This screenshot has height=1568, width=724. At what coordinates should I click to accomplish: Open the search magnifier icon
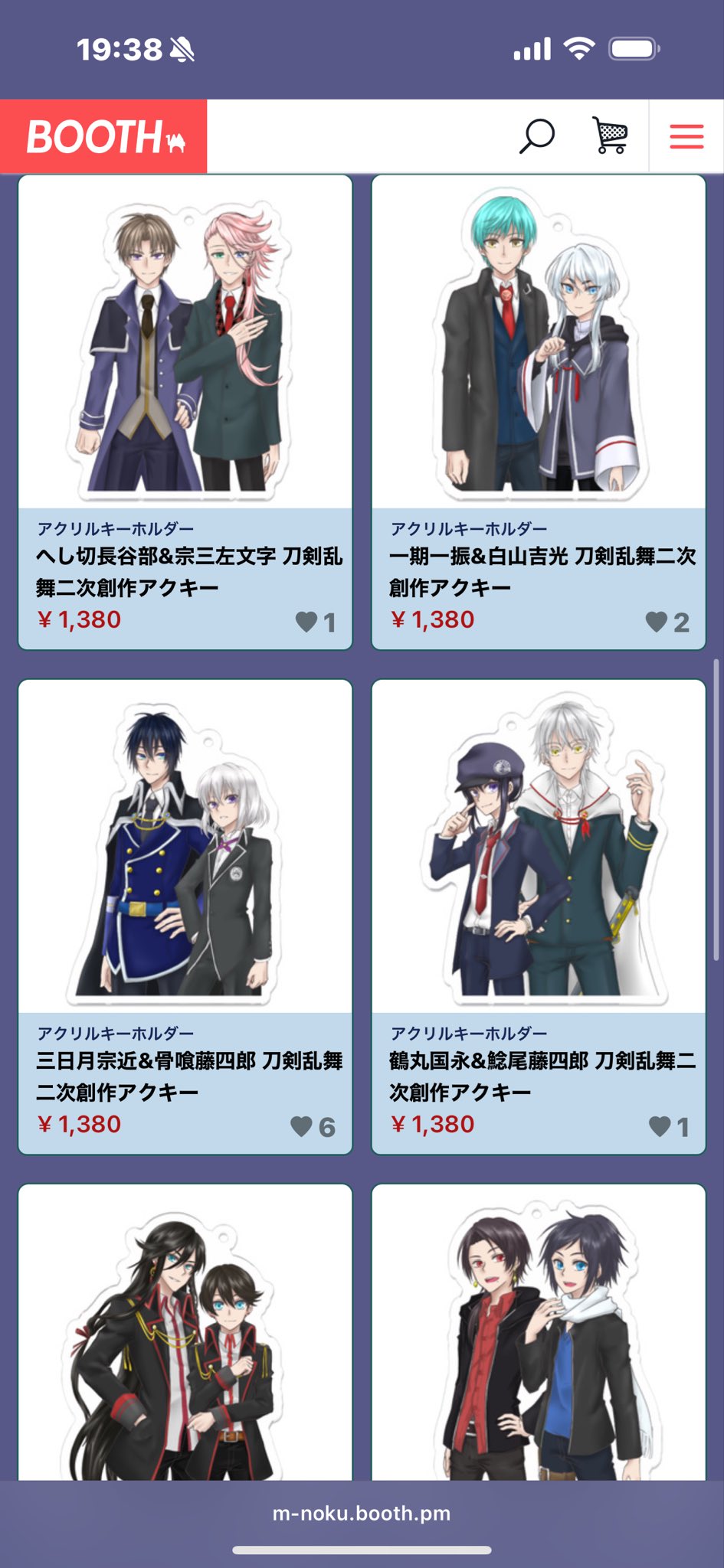(x=536, y=136)
